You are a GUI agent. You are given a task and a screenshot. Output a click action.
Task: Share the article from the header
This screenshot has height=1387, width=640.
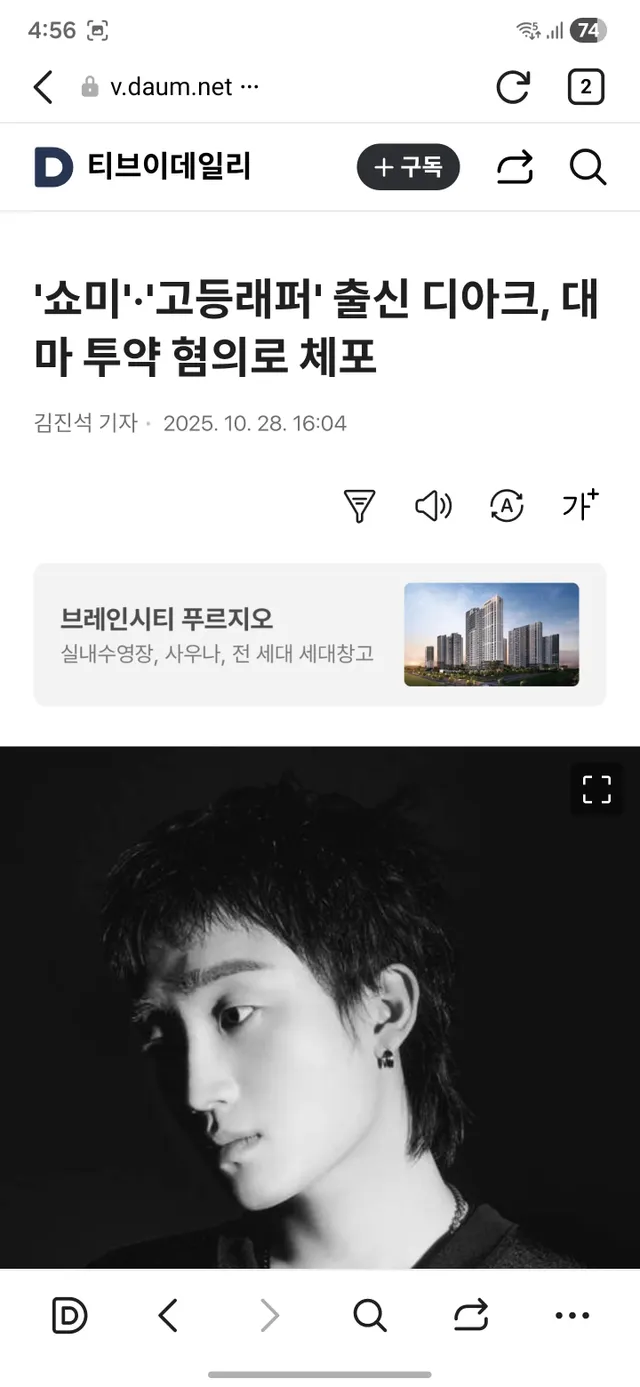[x=515, y=167]
